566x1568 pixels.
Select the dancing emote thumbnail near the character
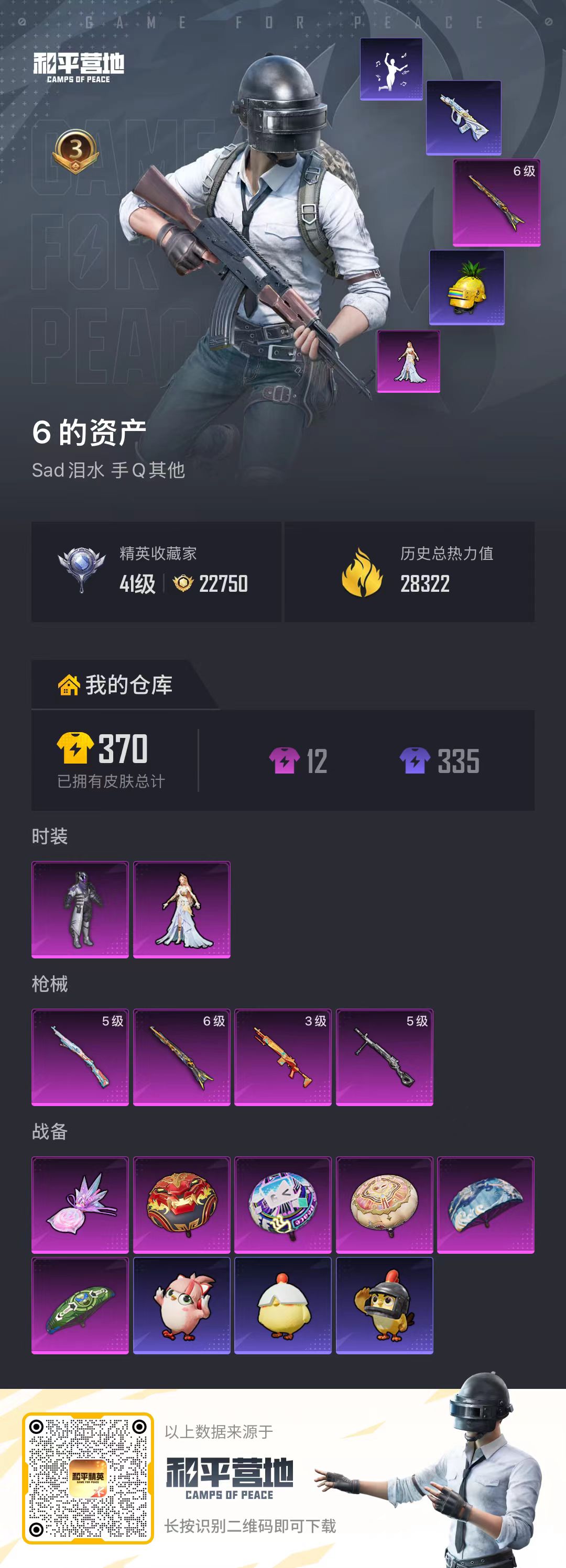pos(392,71)
